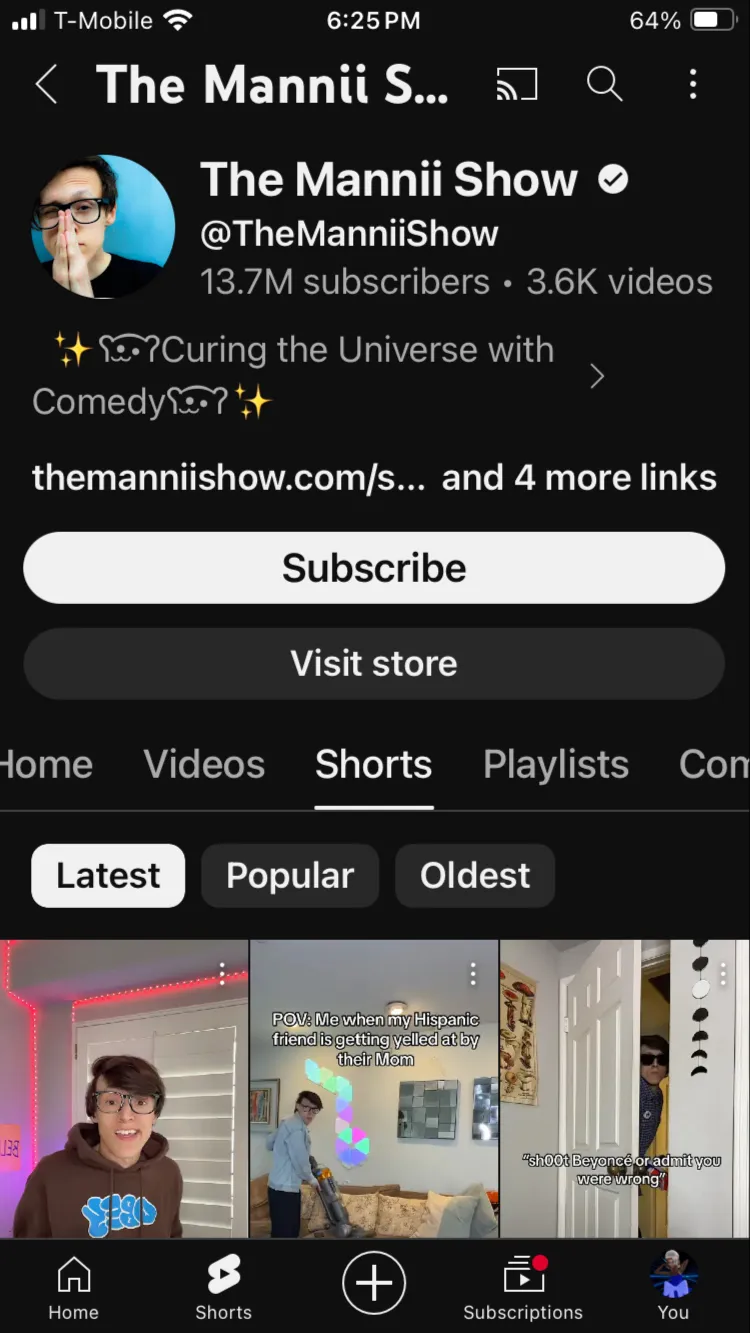750x1333 pixels.
Task: Expand the channel description chevron
Action: click(597, 376)
